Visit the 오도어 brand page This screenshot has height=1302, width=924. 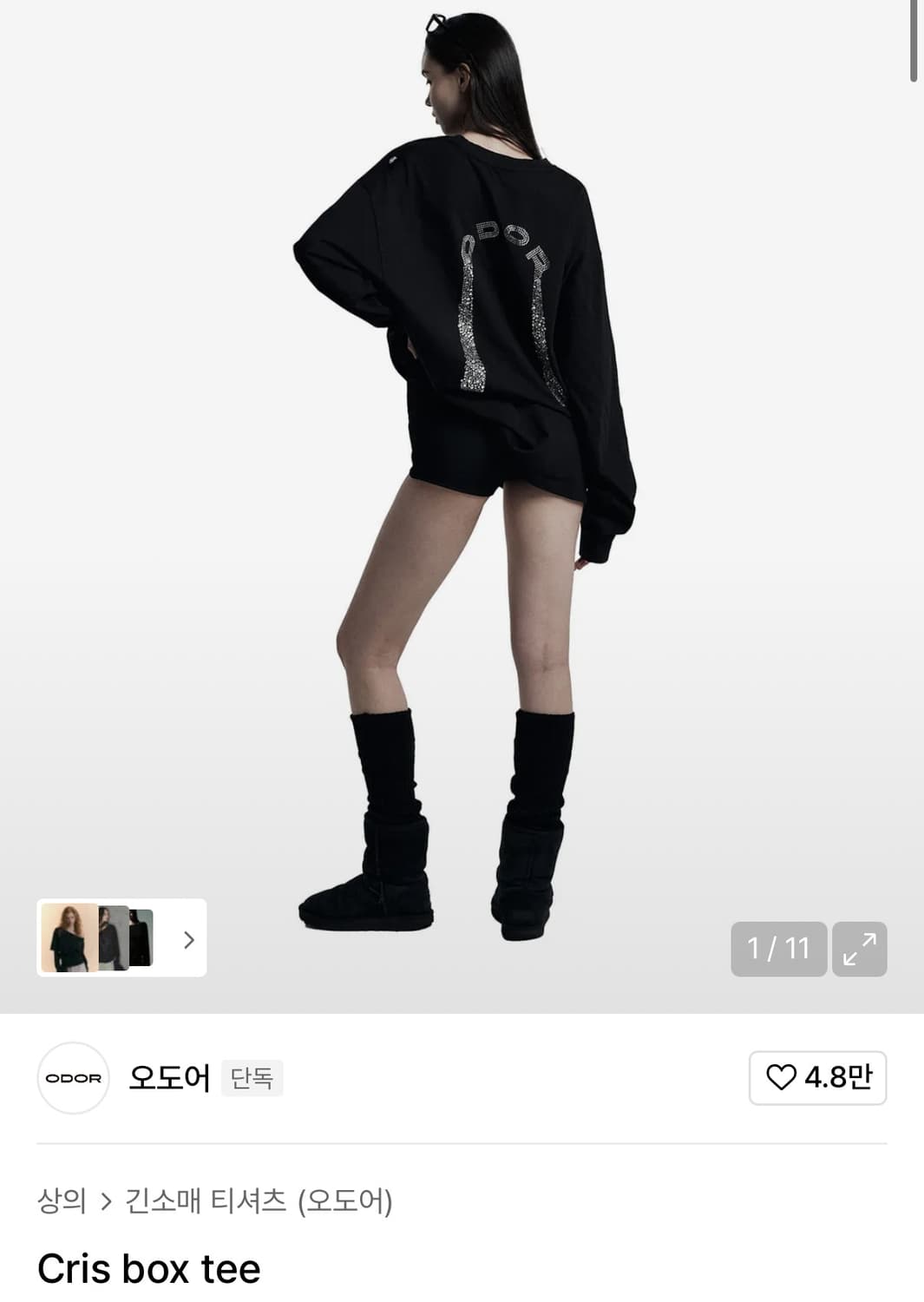pos(170,1076)
